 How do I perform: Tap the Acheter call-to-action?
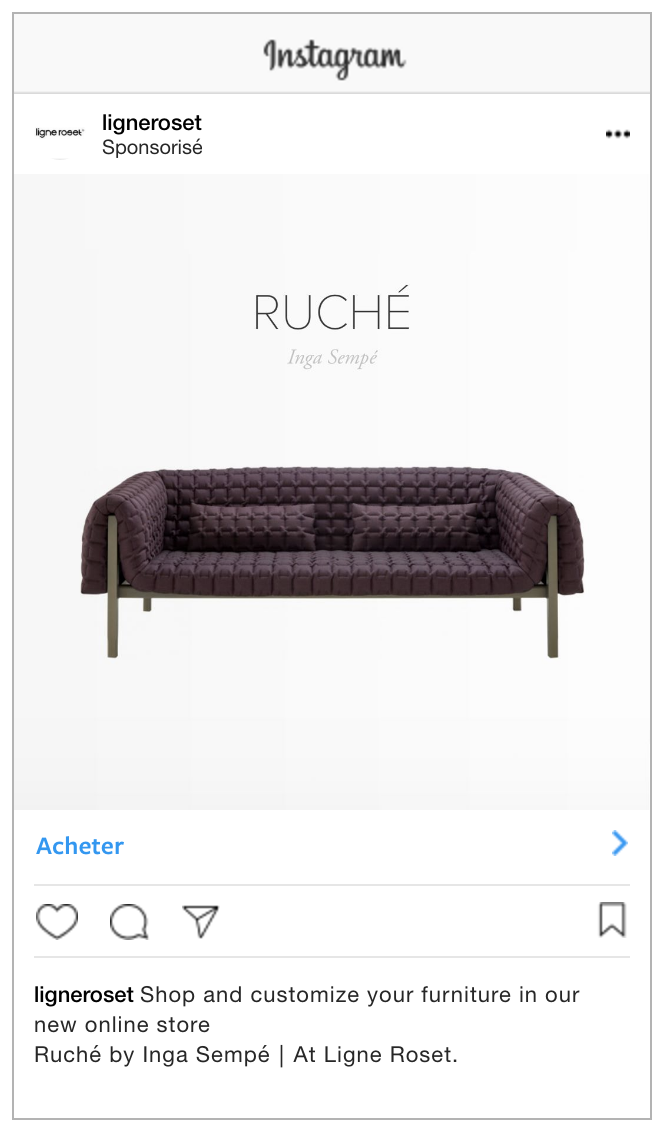(x=80, y=846)
